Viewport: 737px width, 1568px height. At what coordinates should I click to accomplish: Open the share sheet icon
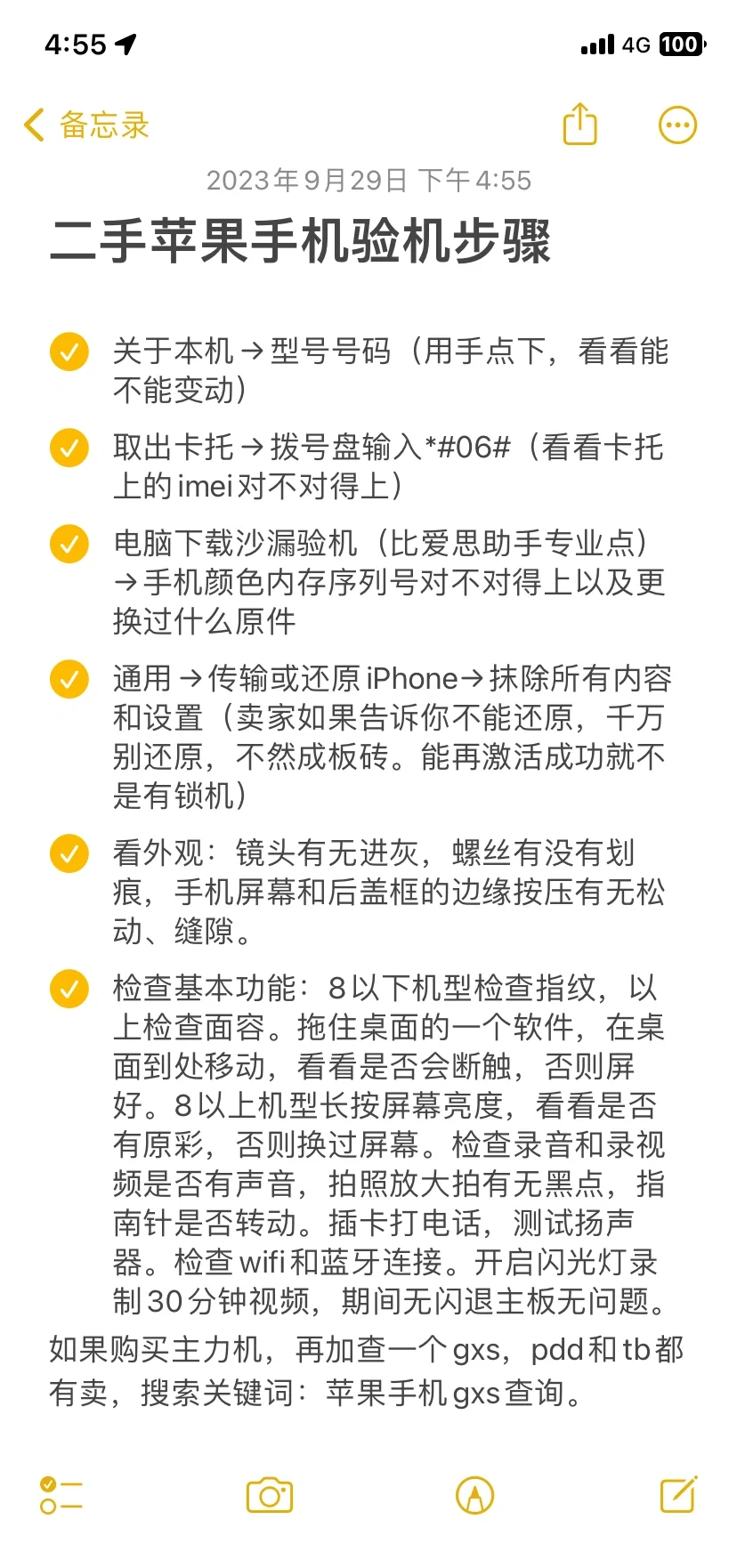(x=579, y=125)
